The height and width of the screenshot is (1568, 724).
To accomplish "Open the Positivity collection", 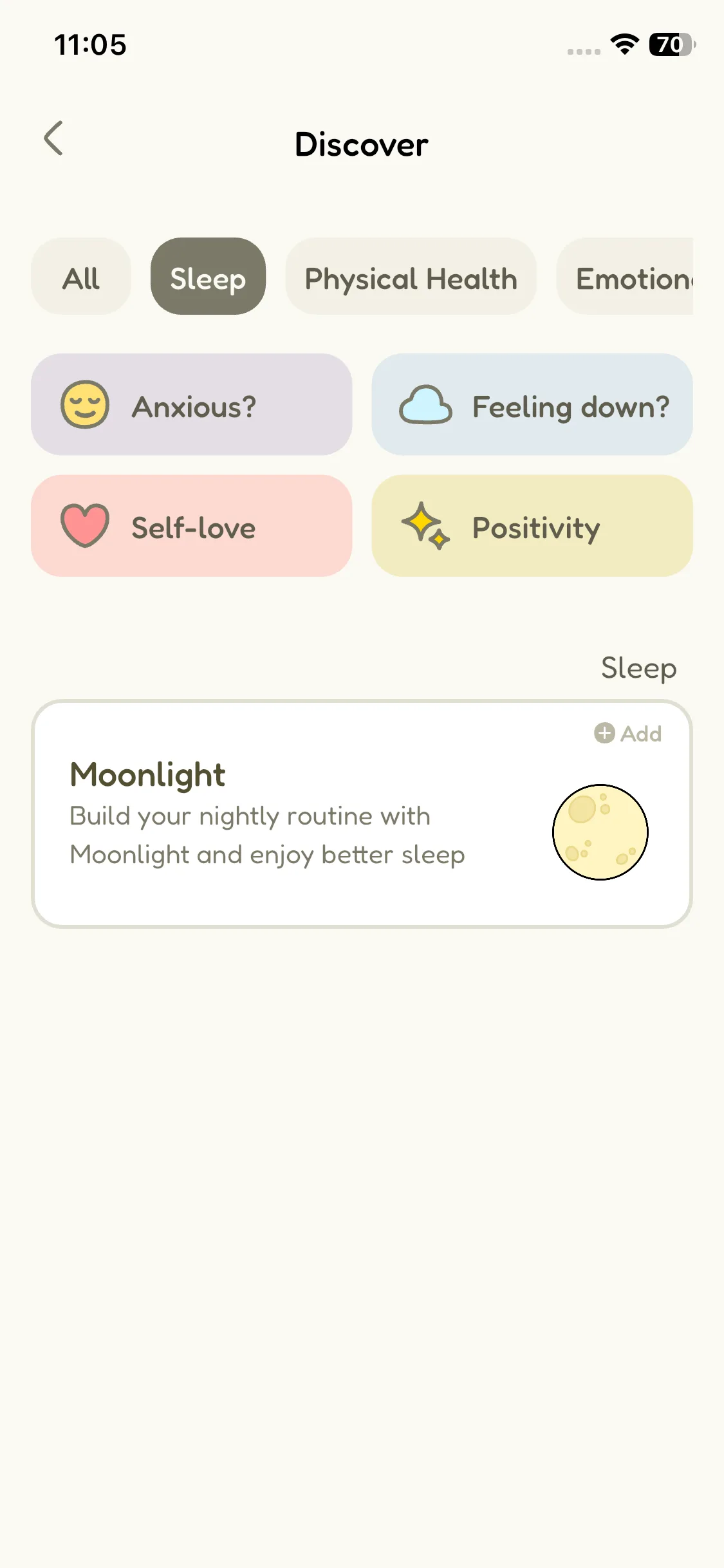I will (532, 527).
